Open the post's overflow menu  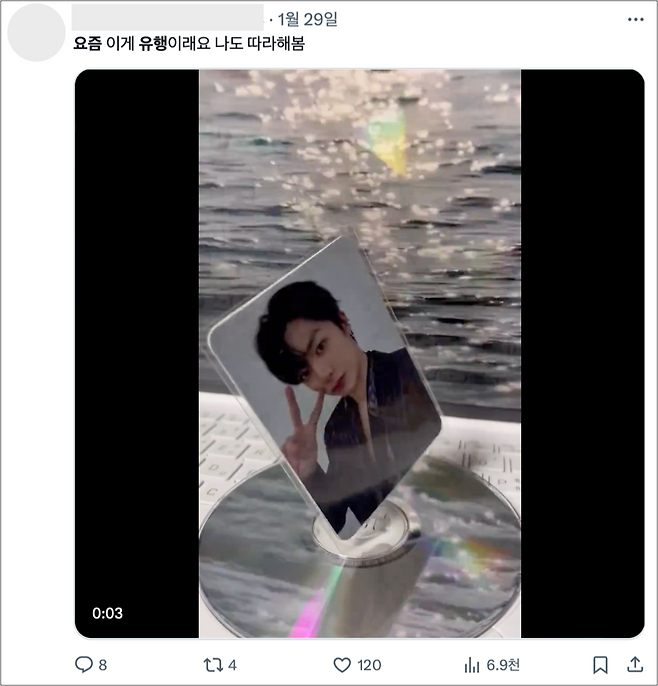[x=636, y=19]
